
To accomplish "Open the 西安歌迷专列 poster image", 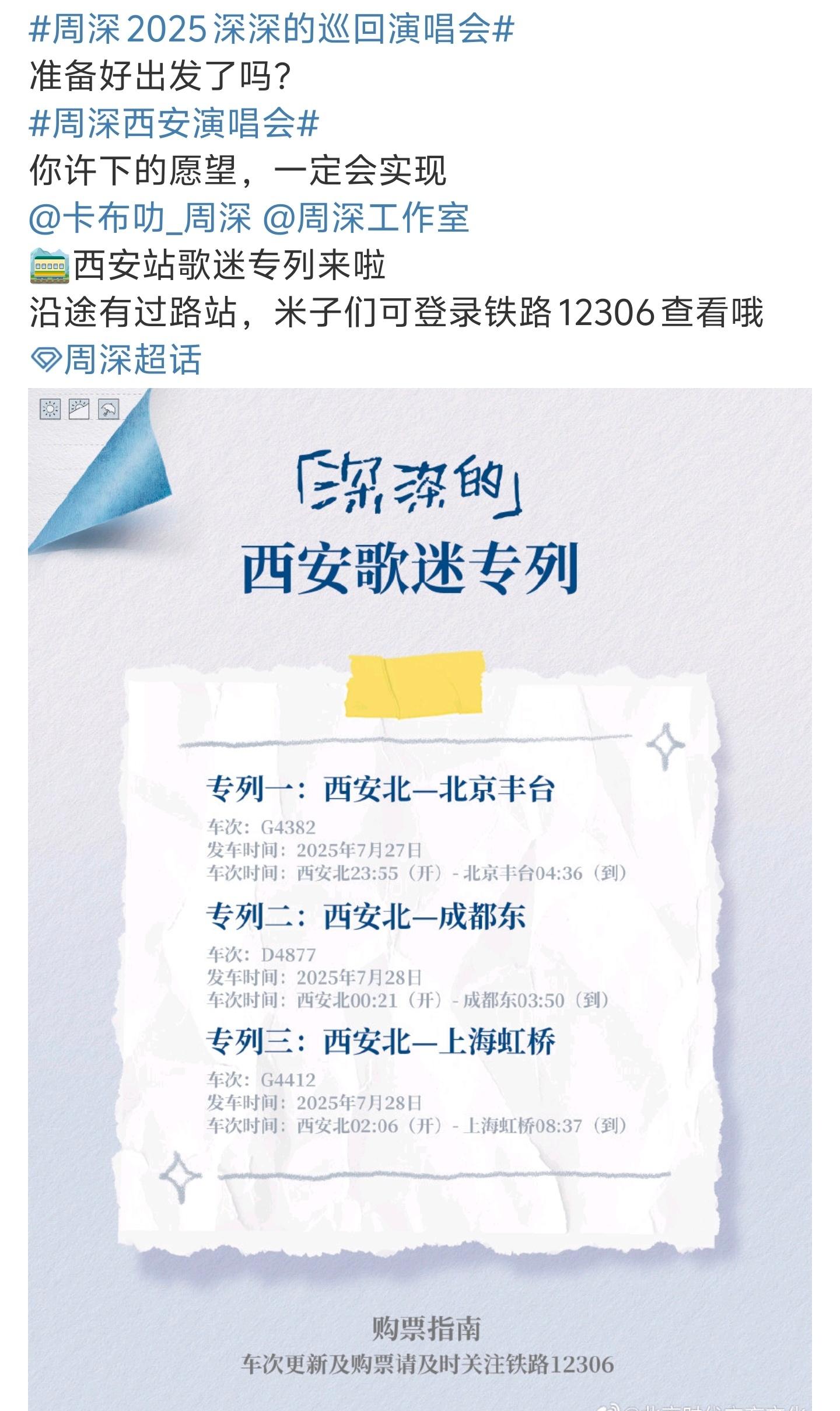I will (420, 899).
